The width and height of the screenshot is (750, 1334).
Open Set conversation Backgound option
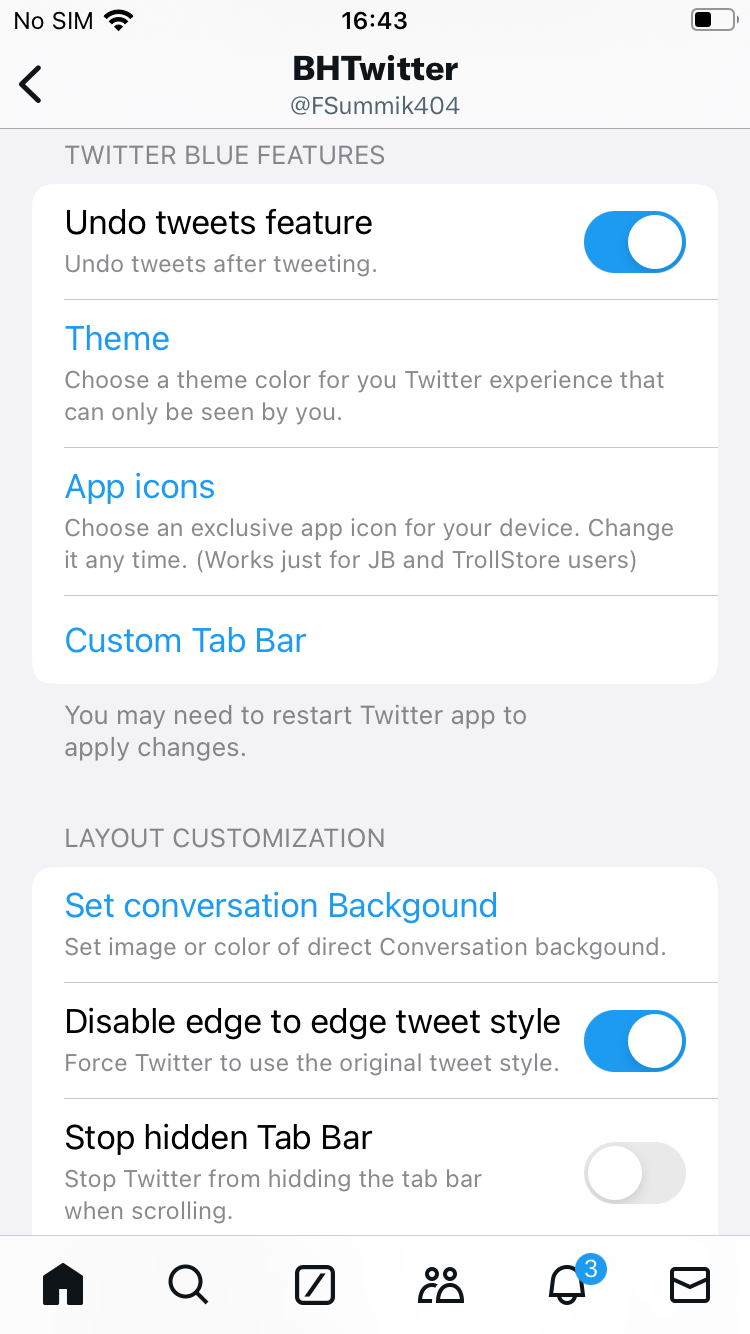[x=375, y=925]
